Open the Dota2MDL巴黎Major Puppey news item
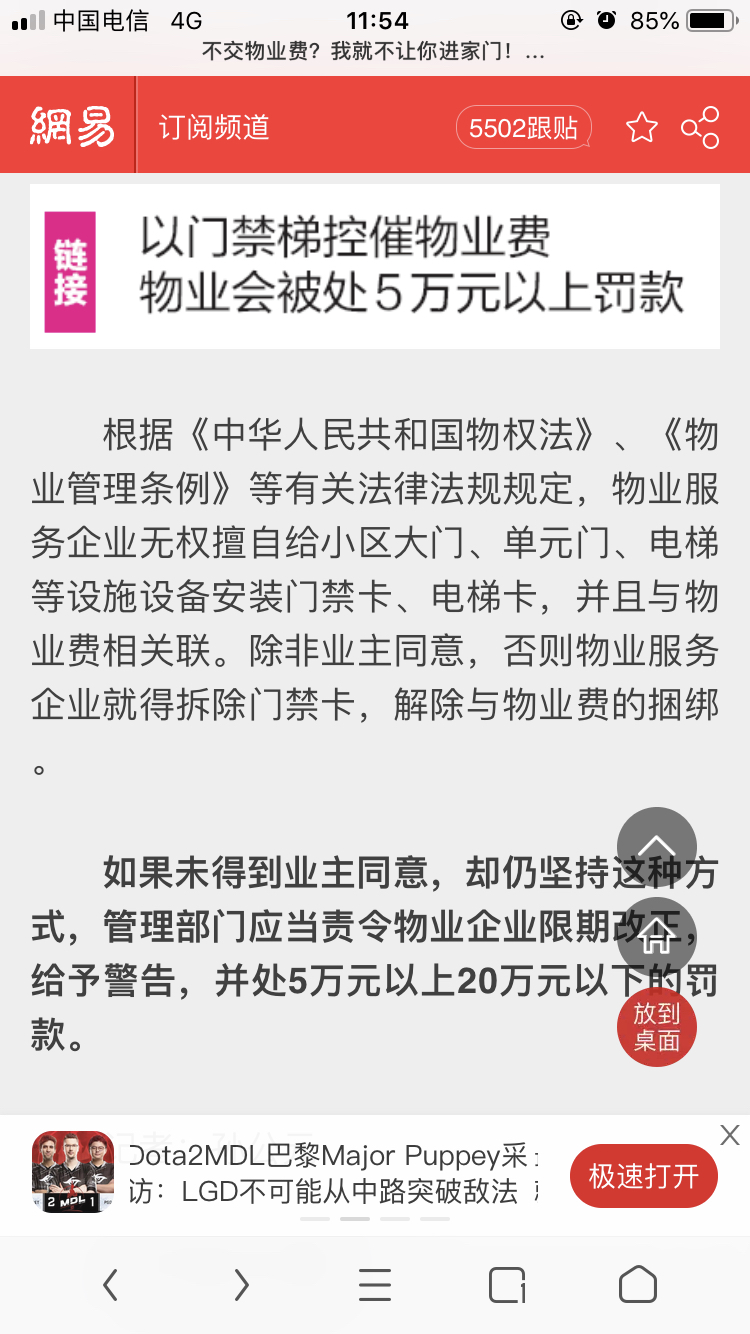Screen dimensions: 750x1334 tap(330, 1175)
